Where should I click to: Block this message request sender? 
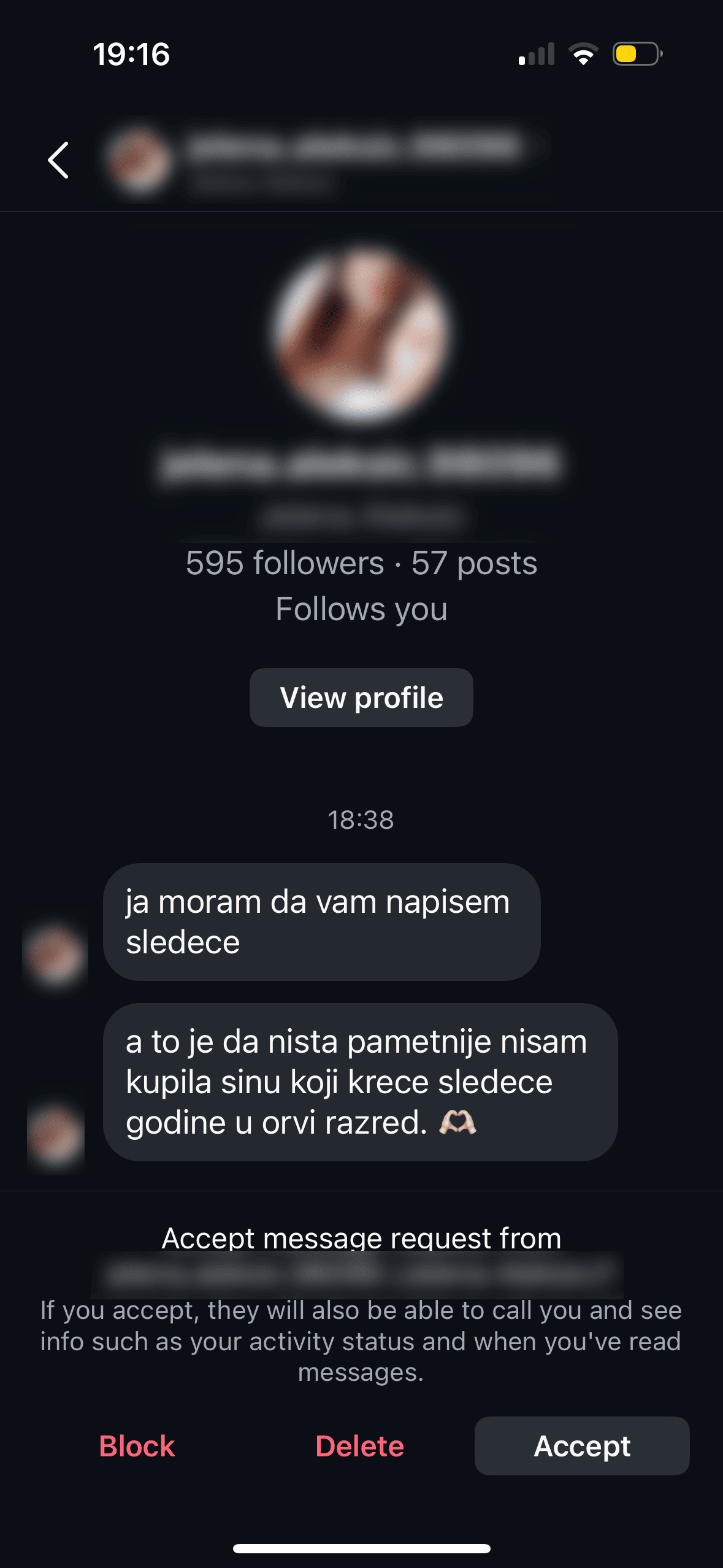pyautogui.click(x=137, y=1446)
